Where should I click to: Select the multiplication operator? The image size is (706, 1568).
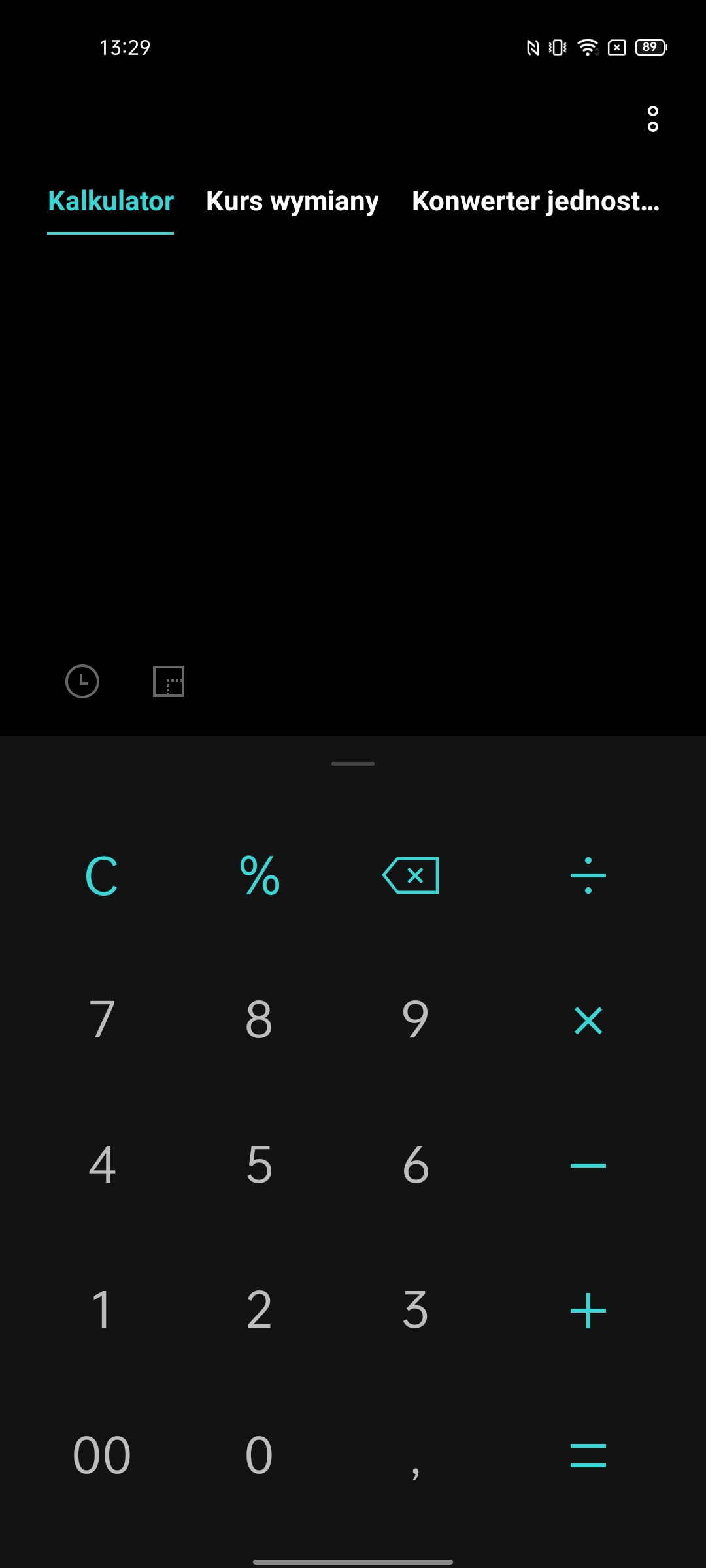[x=588, y=1020]
